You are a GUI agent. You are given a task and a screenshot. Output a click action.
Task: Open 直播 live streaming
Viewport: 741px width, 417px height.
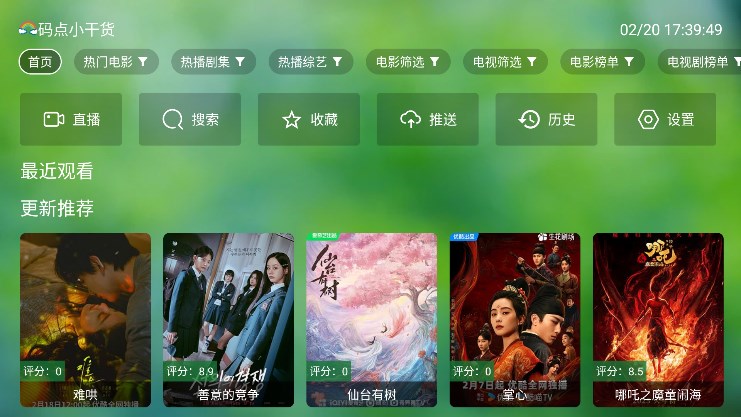point(71,120)
